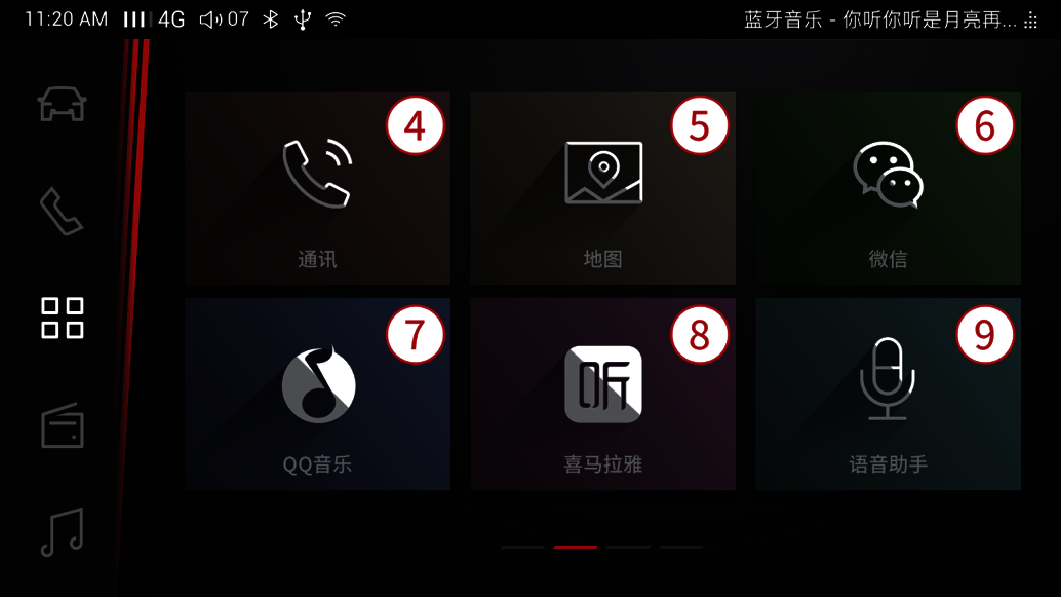The image size is (1061, 598).
Task: Open the 喜马拉雅 audio app
Action: (602, 394)
